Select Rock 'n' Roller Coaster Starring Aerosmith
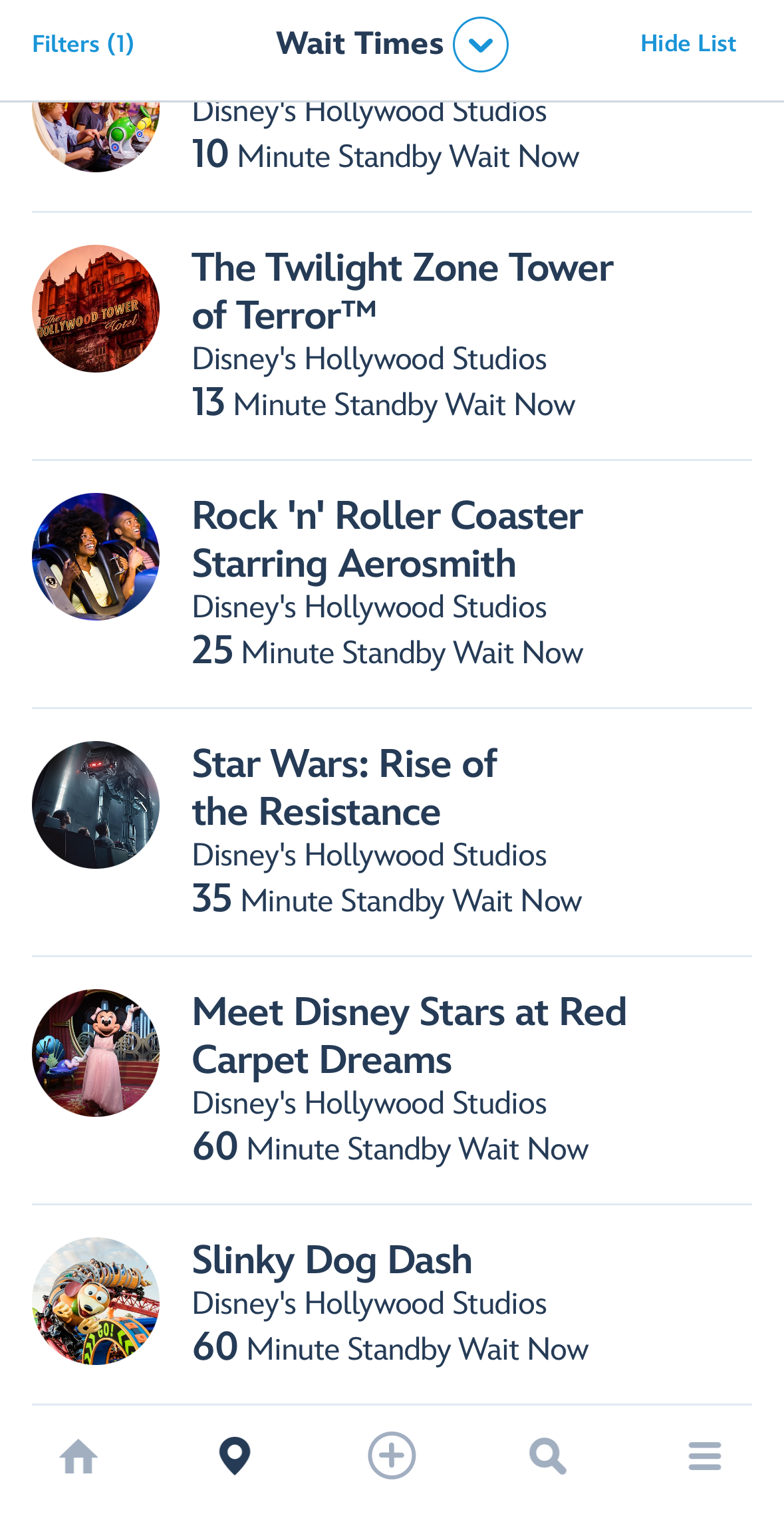 387,539
